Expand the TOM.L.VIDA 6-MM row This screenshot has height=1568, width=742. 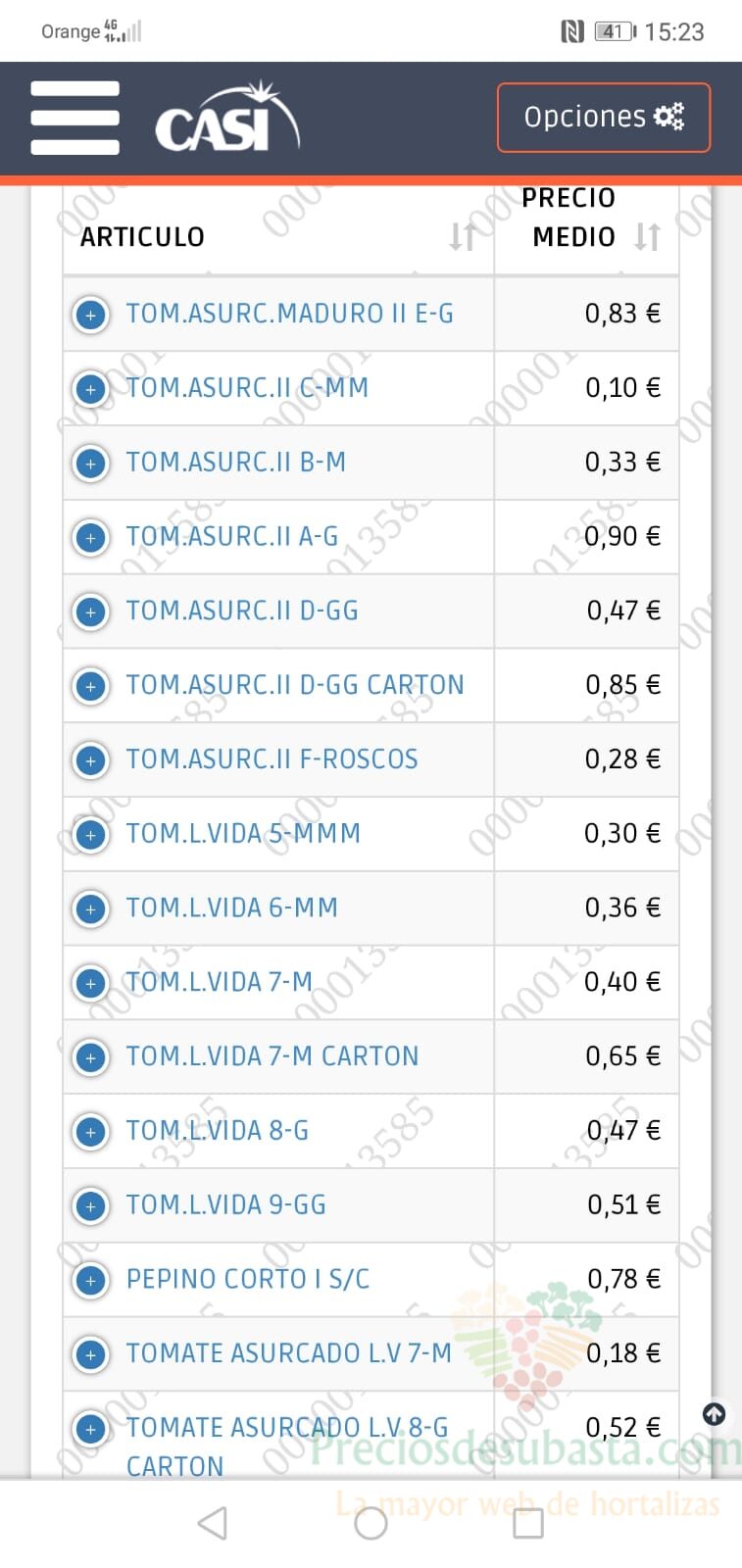point(91,908)
